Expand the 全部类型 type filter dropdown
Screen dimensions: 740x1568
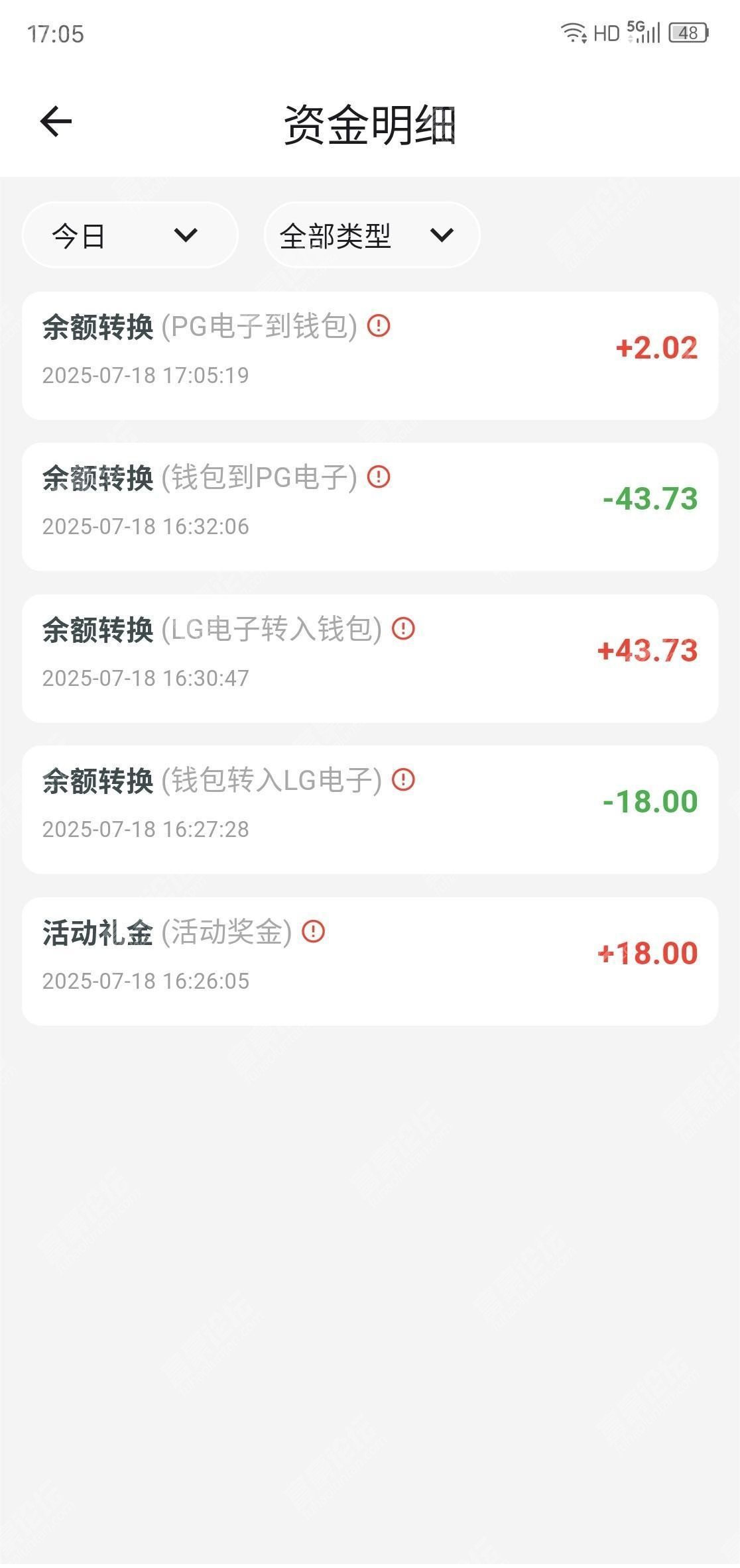pos(372,235)
